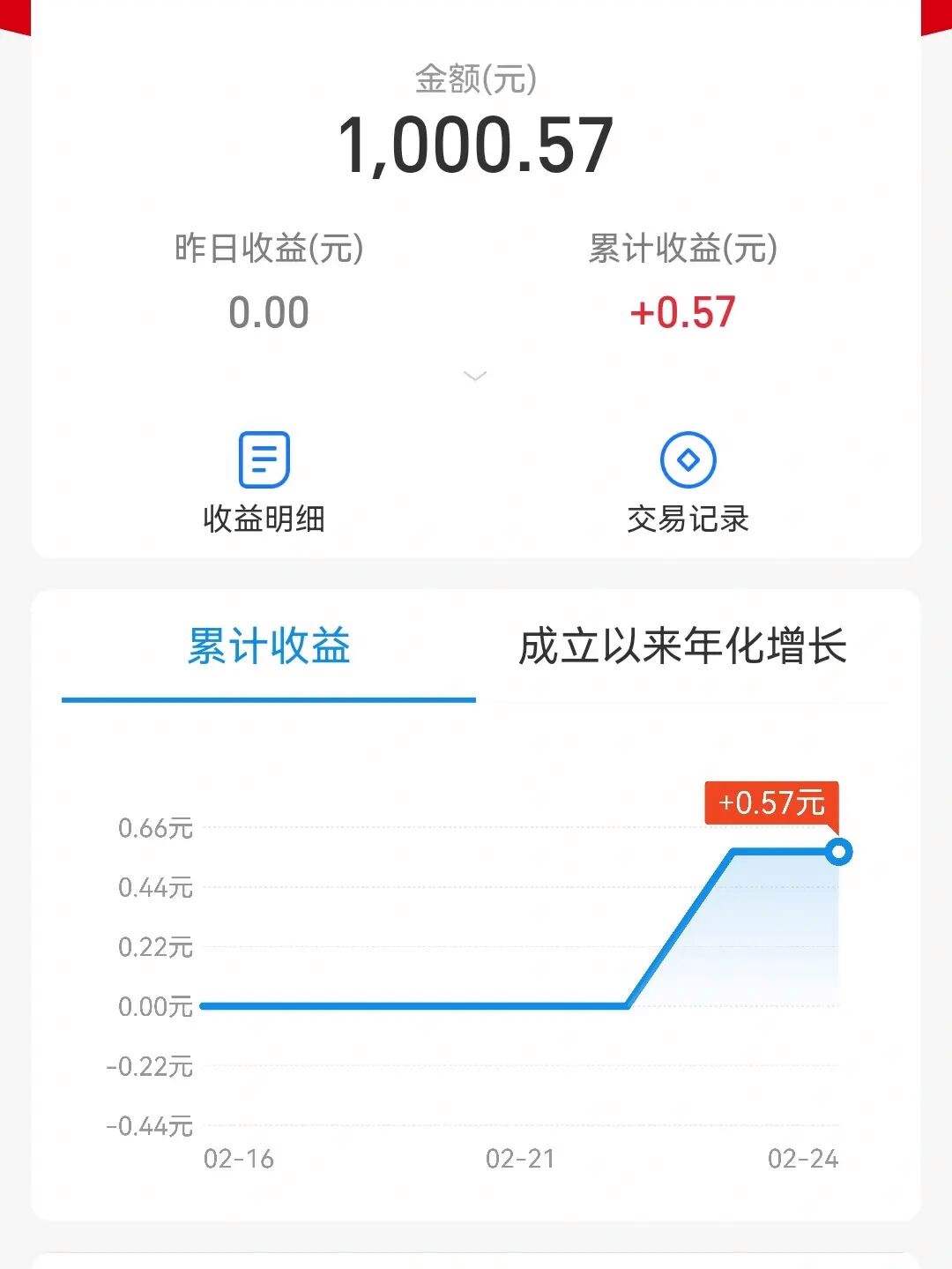Switch to 成立以来年化增长 tab
Viewport: 952px width, 1269px height.
point(682,646)
